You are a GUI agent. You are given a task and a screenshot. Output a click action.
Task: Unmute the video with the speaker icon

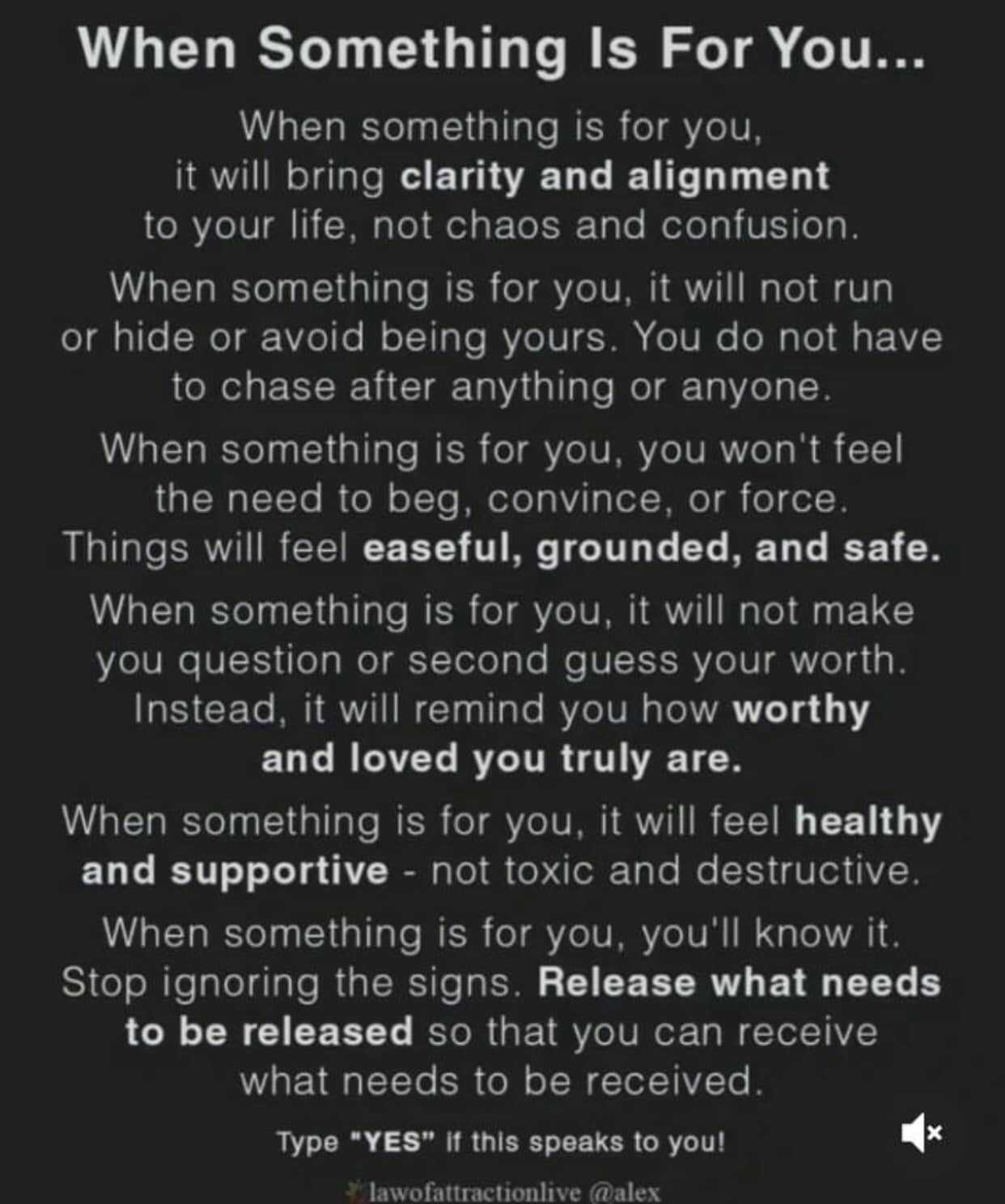921,1132
